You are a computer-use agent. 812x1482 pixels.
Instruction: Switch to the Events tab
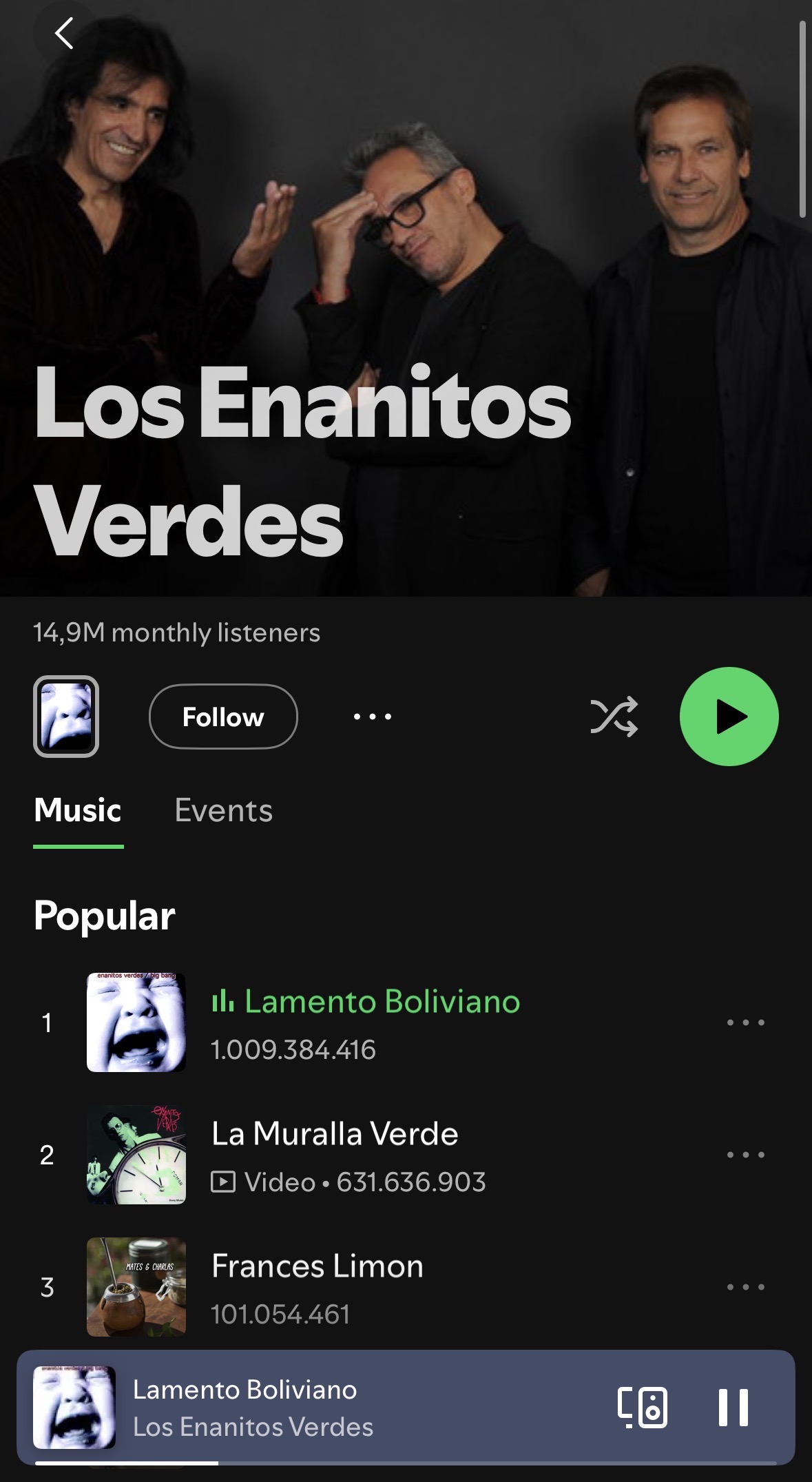click(x=223, y=810)
